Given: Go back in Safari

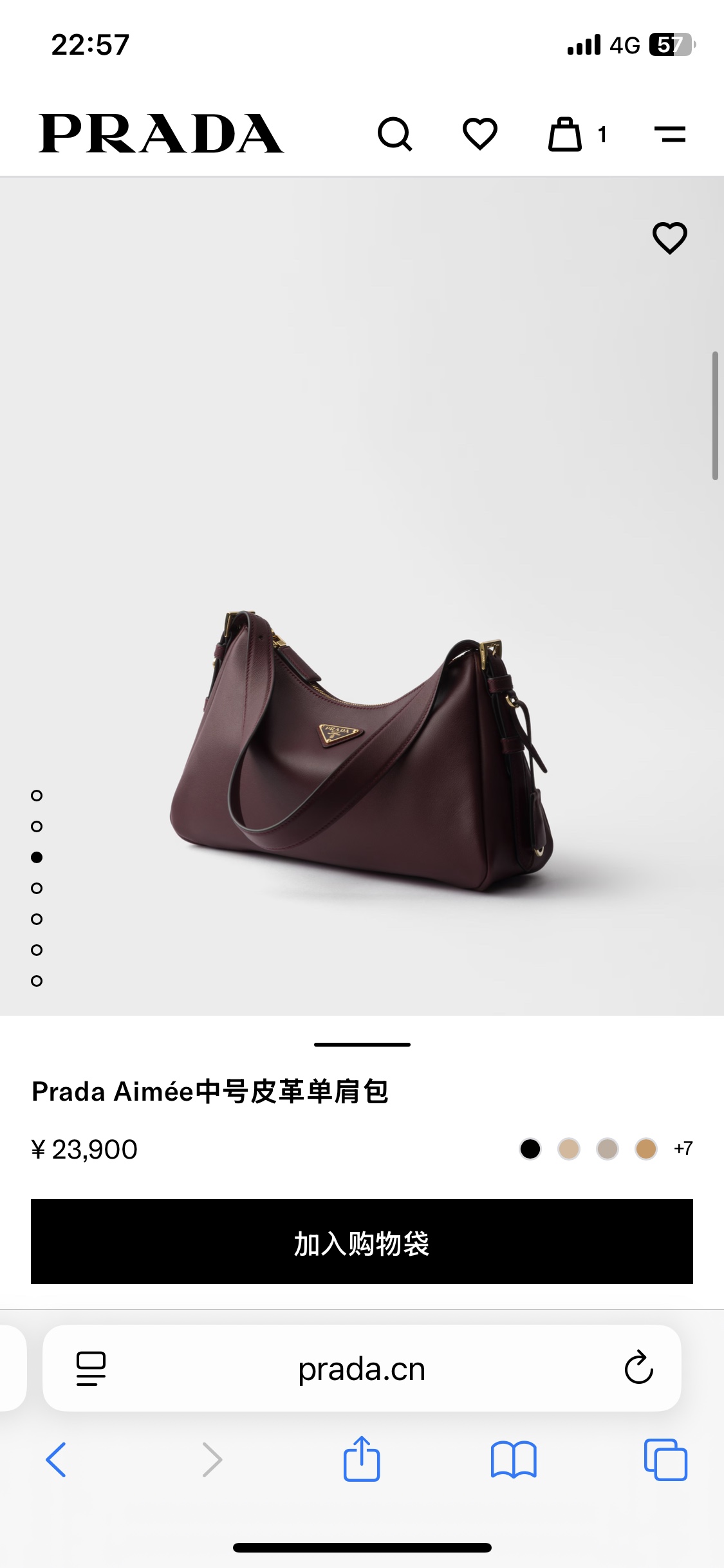Looking at the screenshot, I should coord(56,1459).
